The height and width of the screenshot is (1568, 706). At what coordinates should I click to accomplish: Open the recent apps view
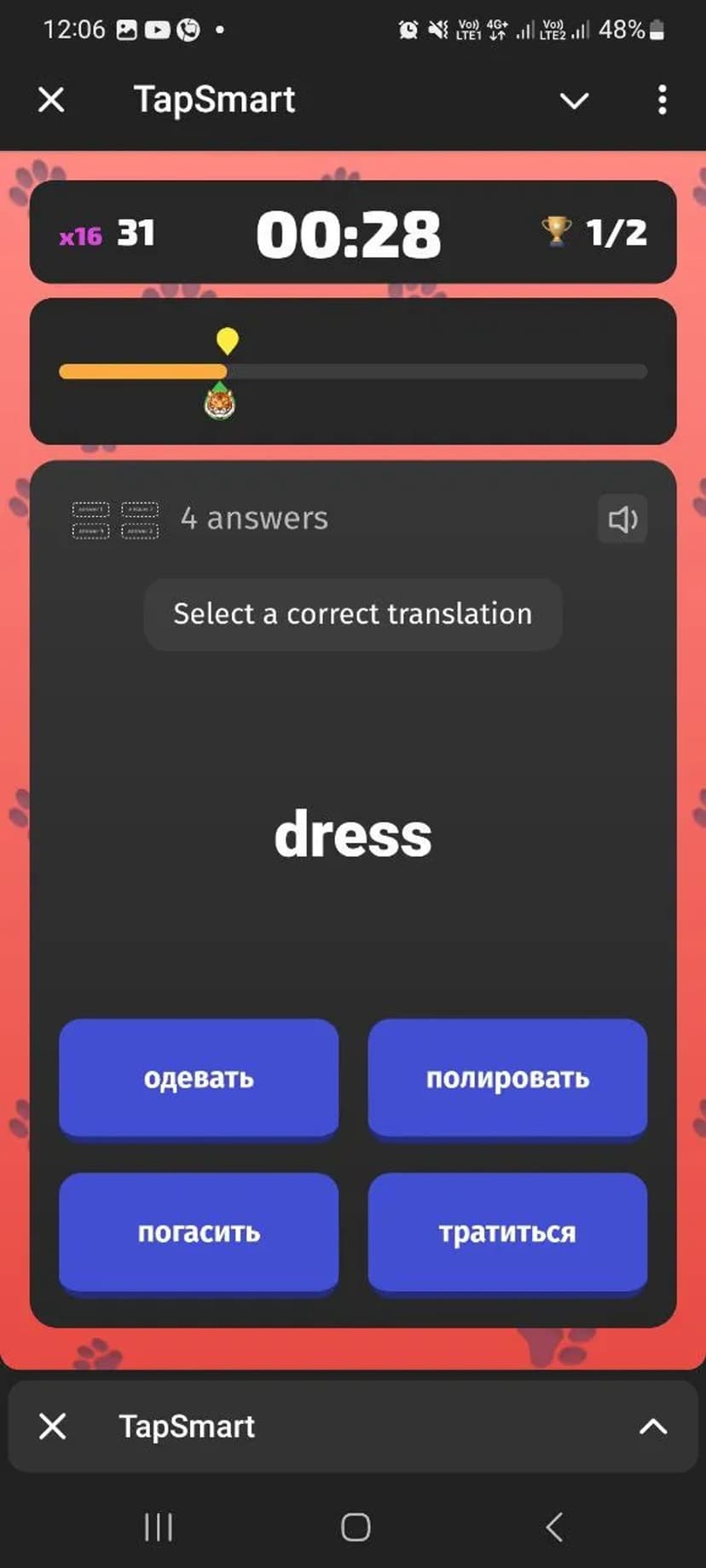pos(159,1527)
